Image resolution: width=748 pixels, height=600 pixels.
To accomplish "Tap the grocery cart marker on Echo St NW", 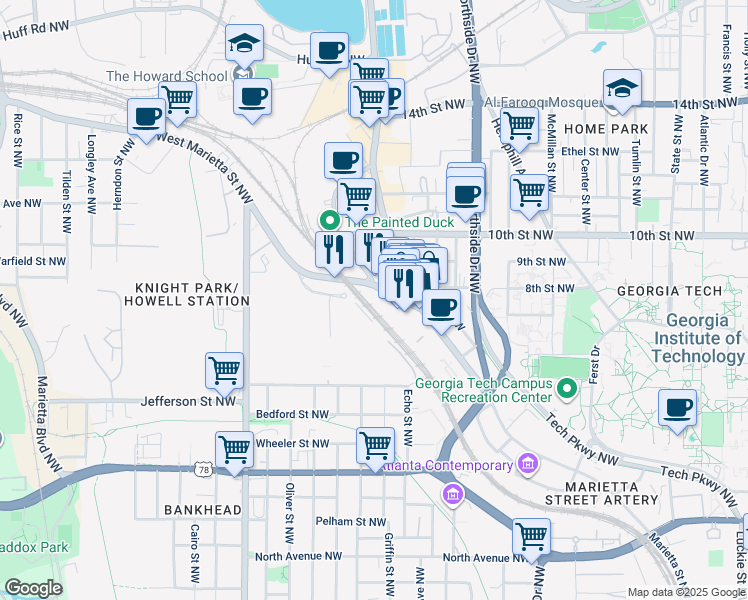I will tap(376, 444).
